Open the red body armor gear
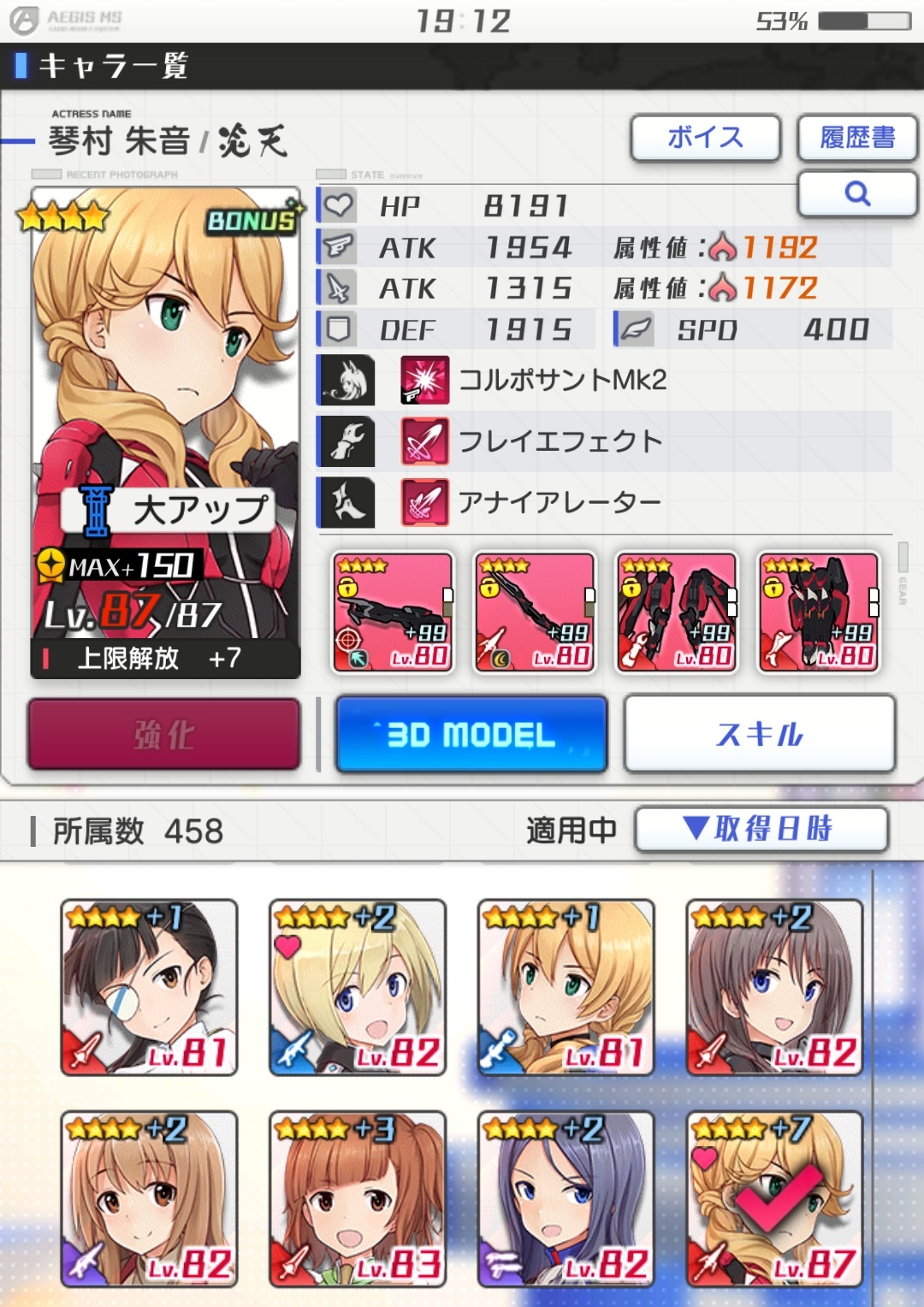The width and height of the screenshot is (924, 1307). [819, 612]
